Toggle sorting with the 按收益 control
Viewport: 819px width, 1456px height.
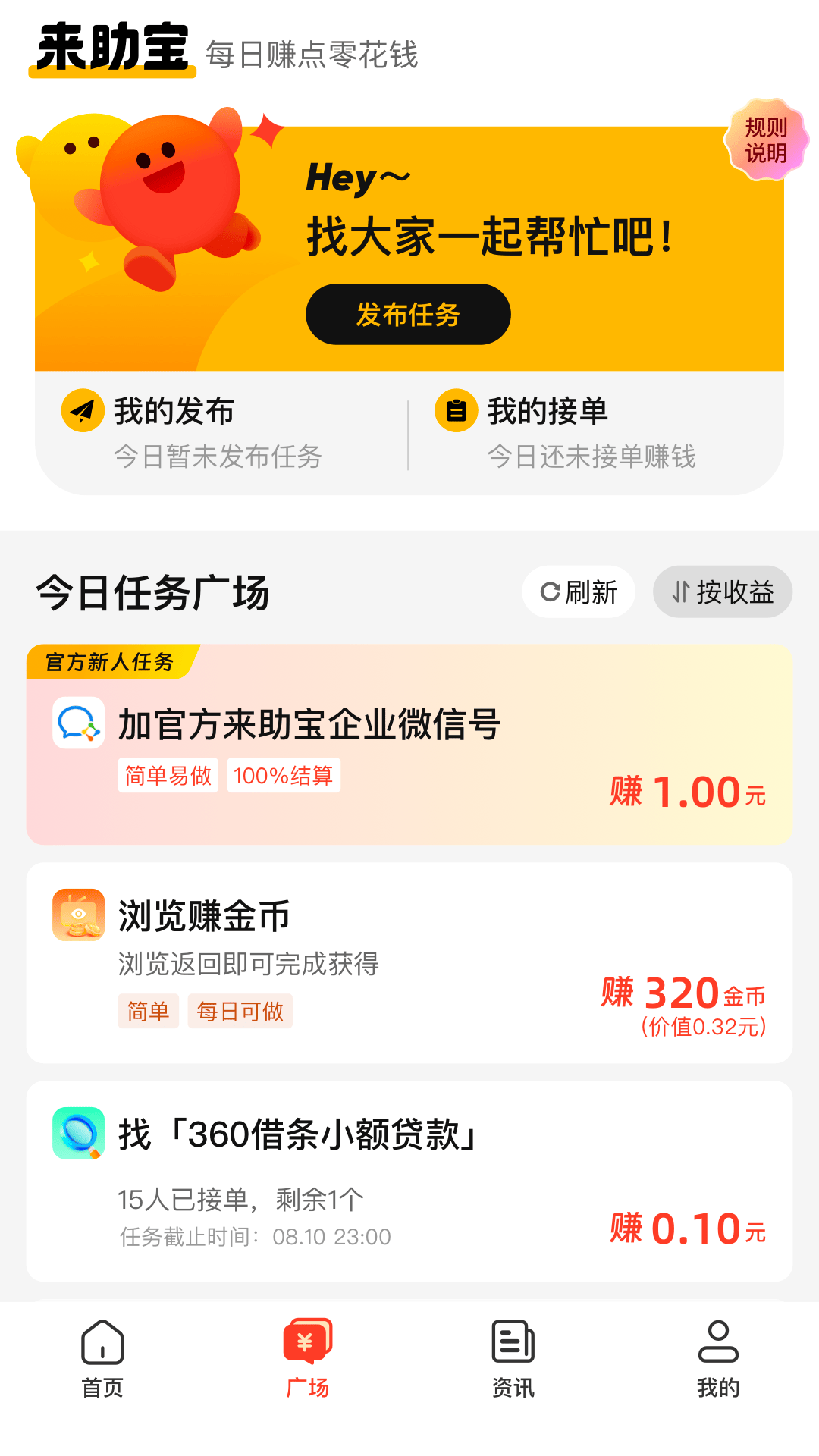pos(721,592)
